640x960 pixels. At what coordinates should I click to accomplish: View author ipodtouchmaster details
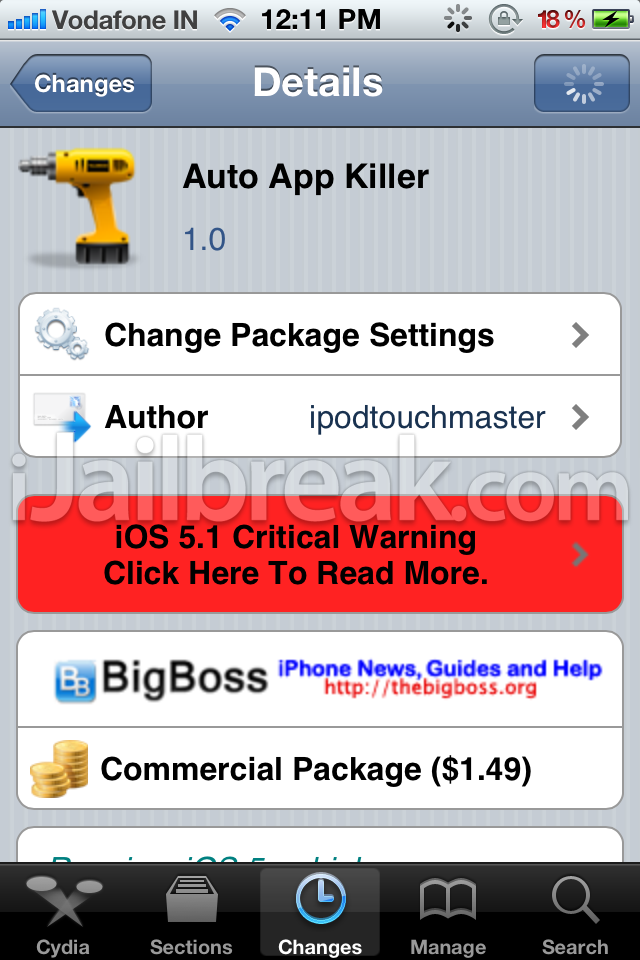(320, 417)
